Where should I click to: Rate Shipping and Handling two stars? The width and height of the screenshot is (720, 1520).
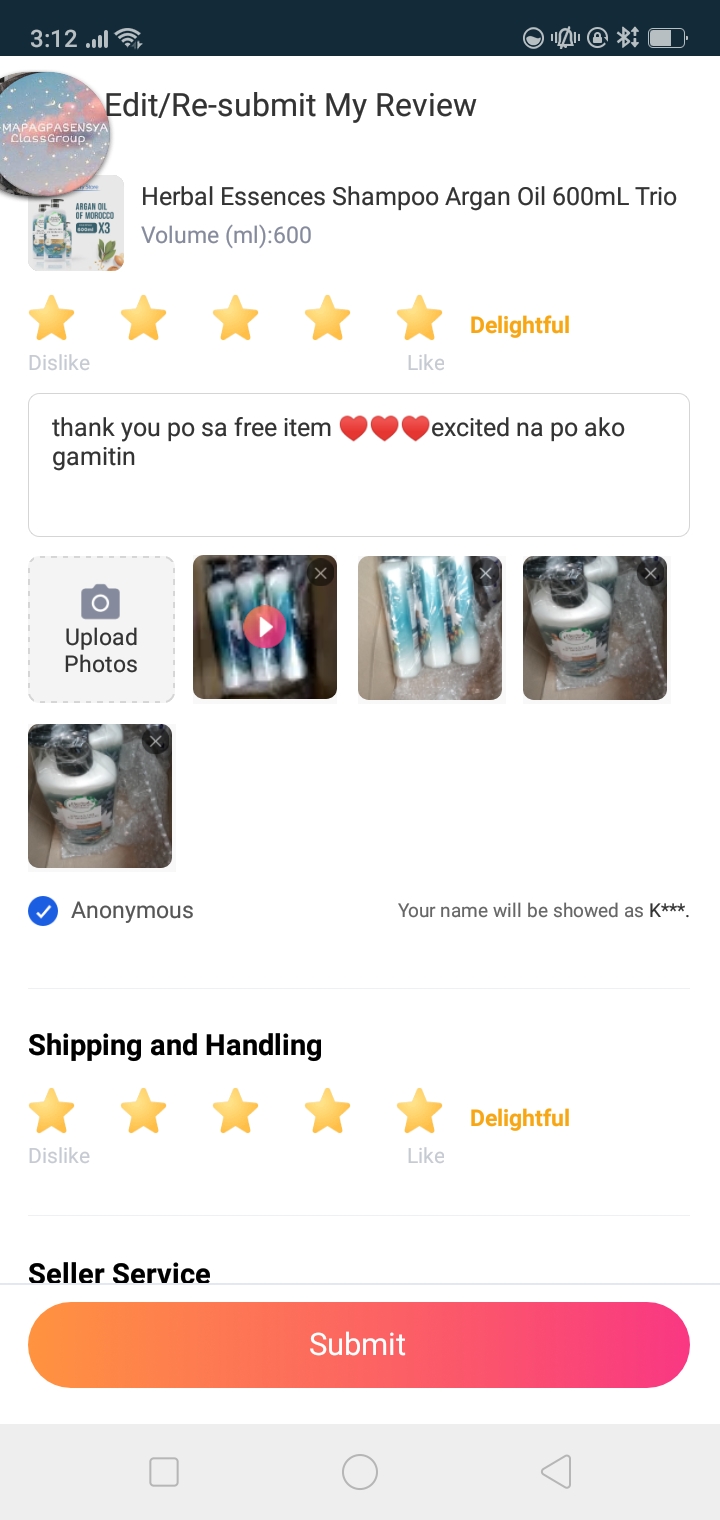click(x=144, y=1111)
